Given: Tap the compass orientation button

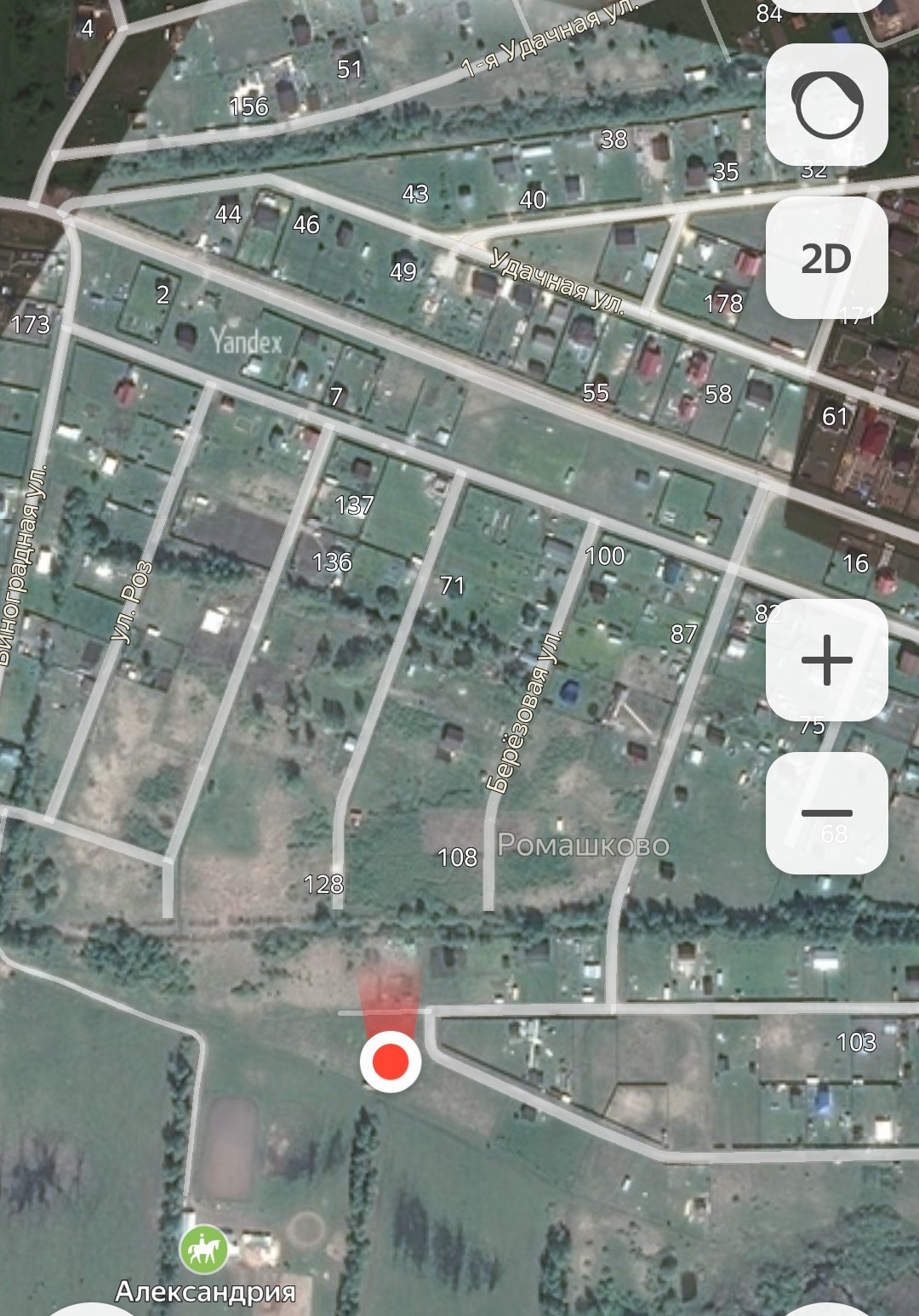Looking at the screenshot, I should point(826,105).
